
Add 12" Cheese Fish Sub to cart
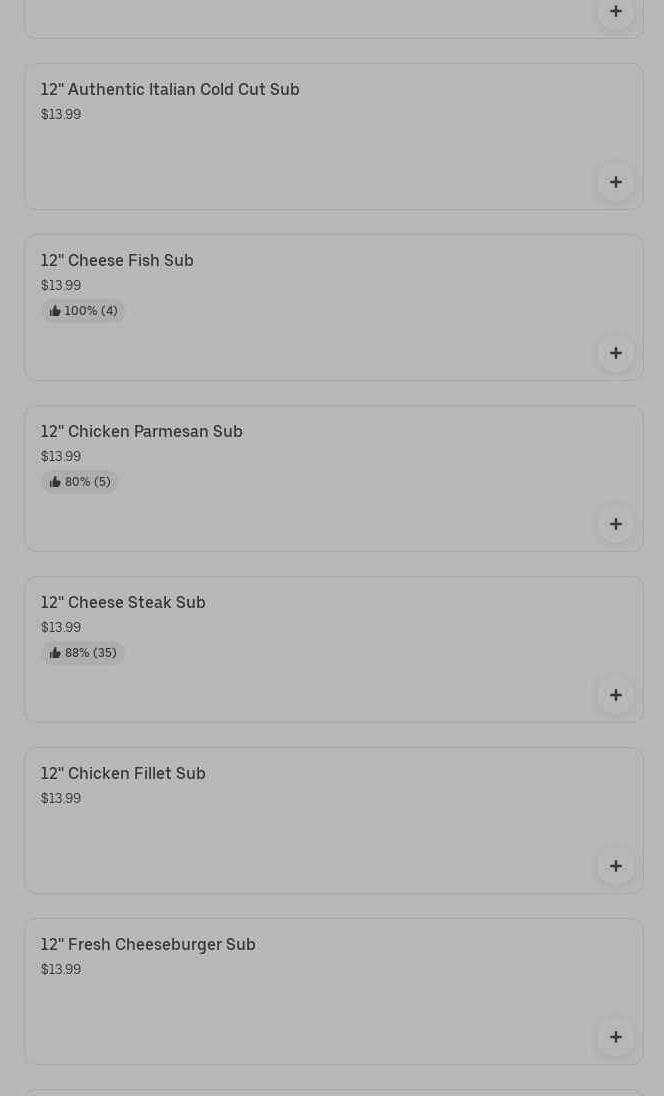615,353
